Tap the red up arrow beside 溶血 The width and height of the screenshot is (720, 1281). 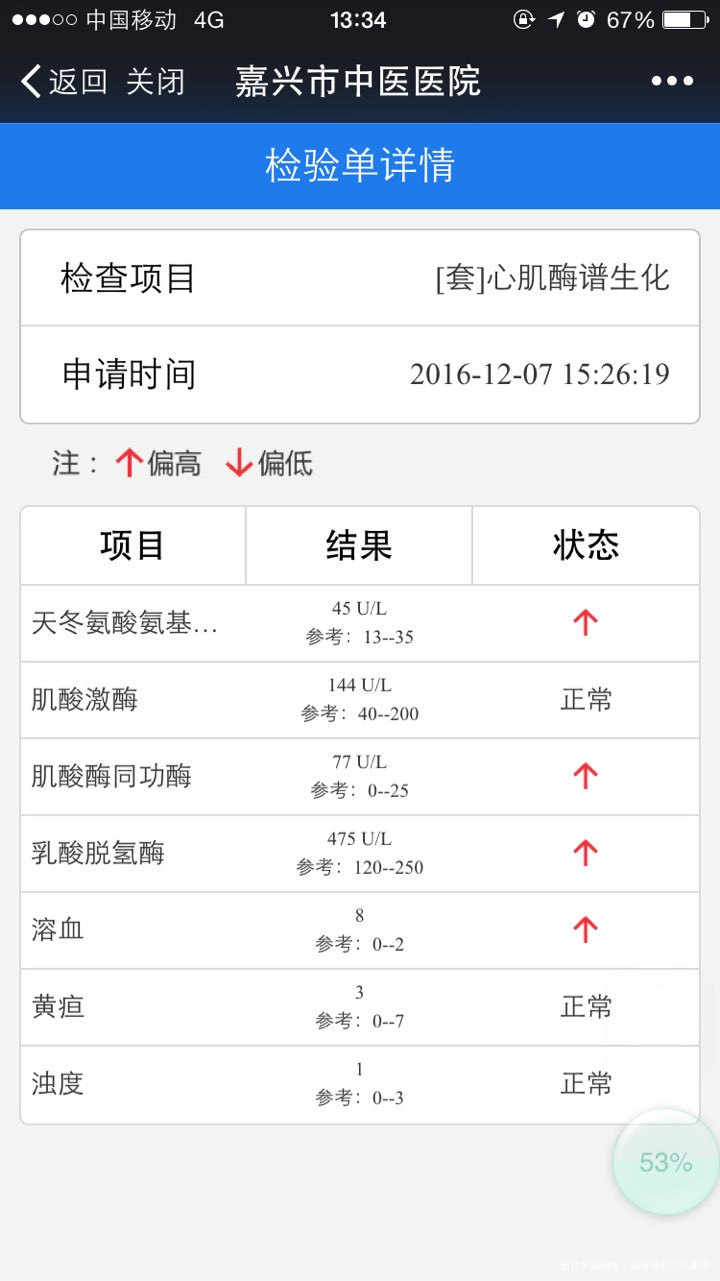[585, 930]
